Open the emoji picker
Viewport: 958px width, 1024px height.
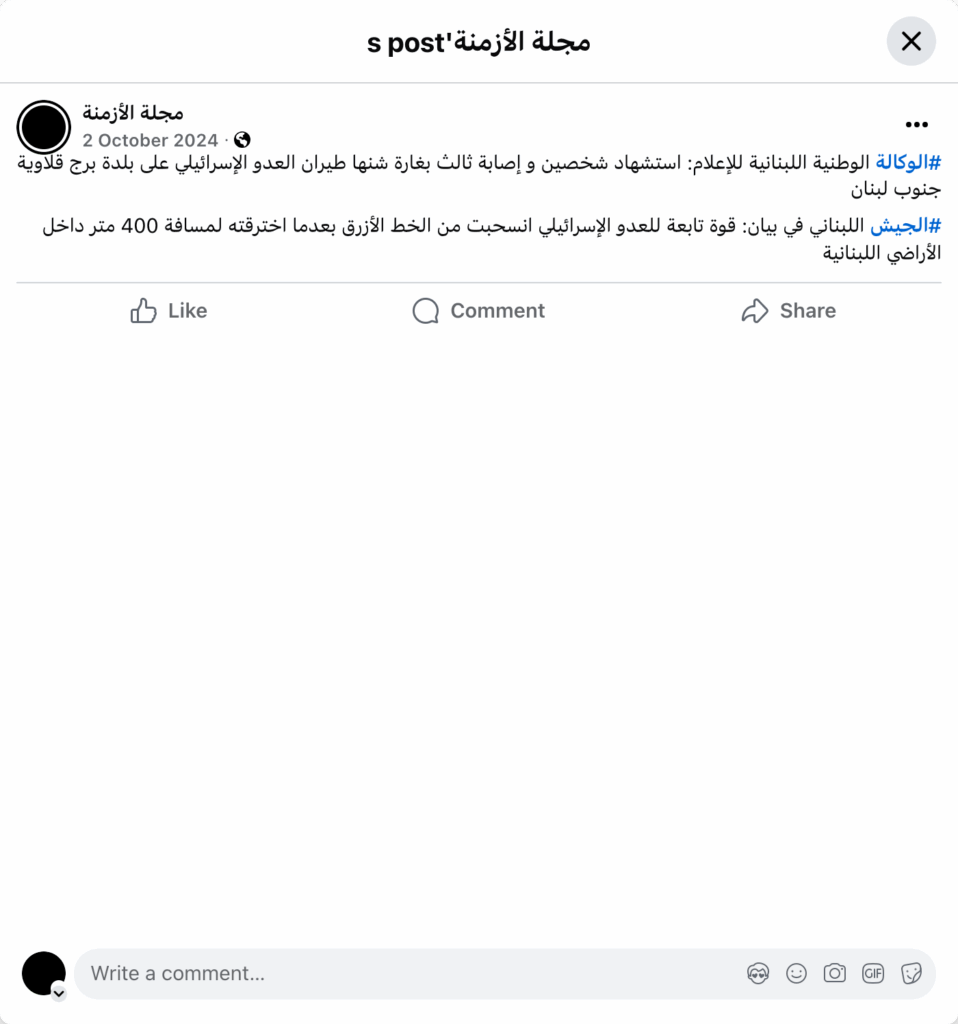point(796,973)
